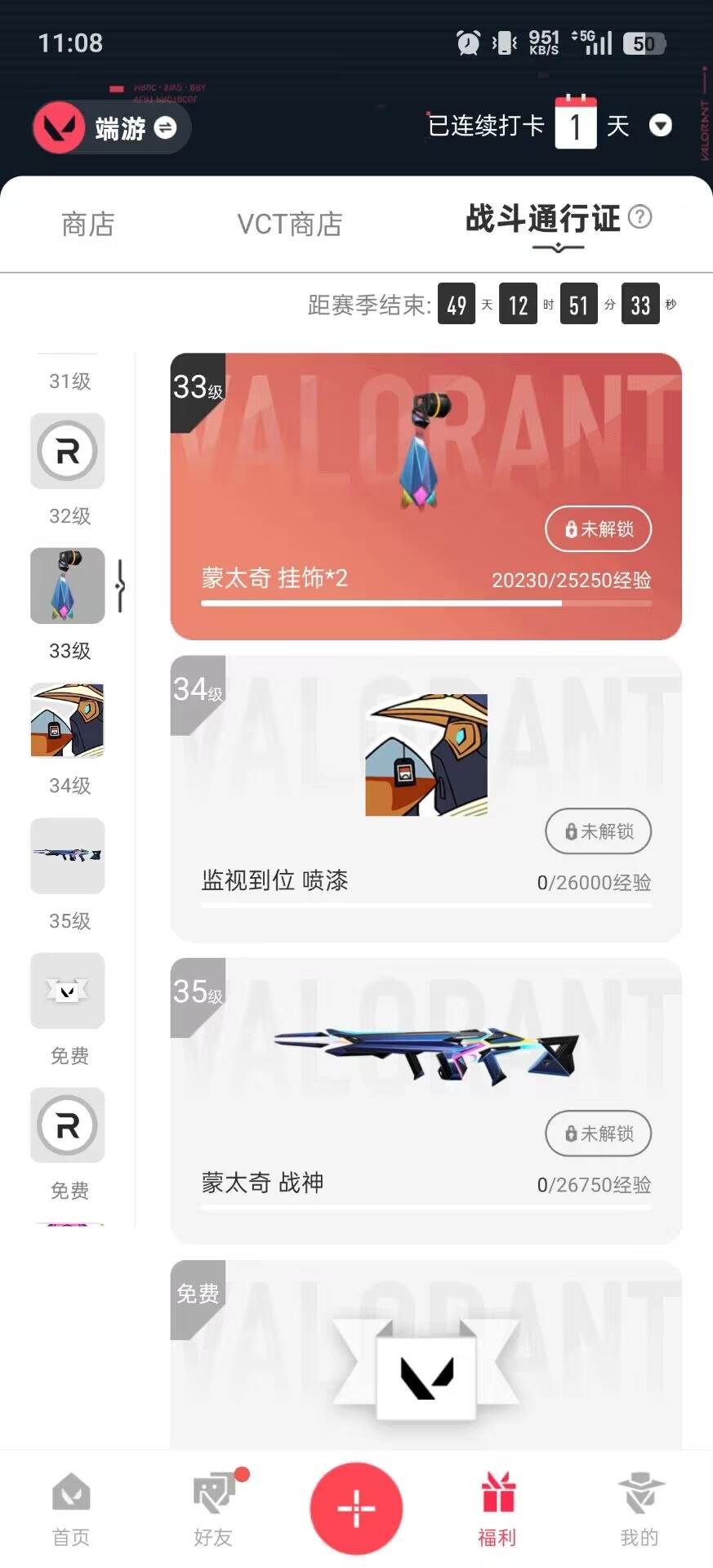This screenshot has width=713, height=1568.
Task: Select the level 32 reward thumbnail
Action: (68, 451)
